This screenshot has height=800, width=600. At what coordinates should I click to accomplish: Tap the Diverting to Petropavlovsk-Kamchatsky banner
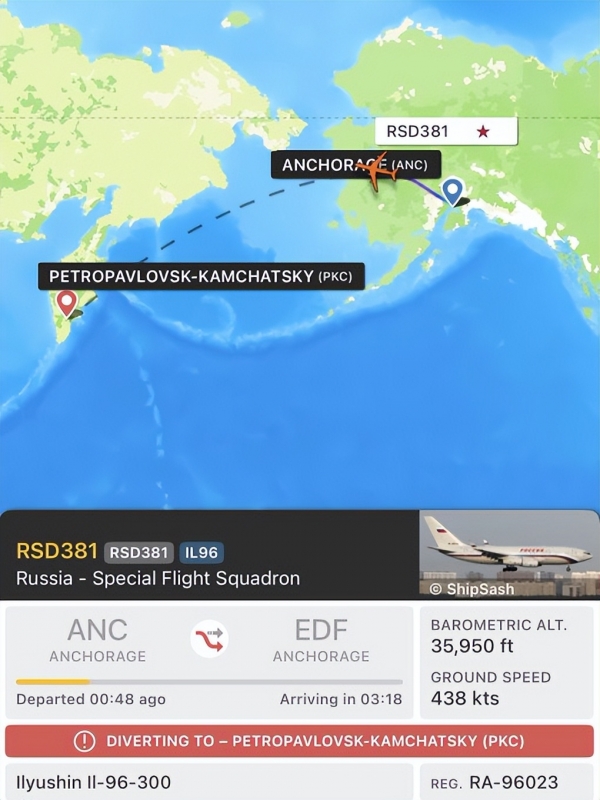click(x=299, y=741)
